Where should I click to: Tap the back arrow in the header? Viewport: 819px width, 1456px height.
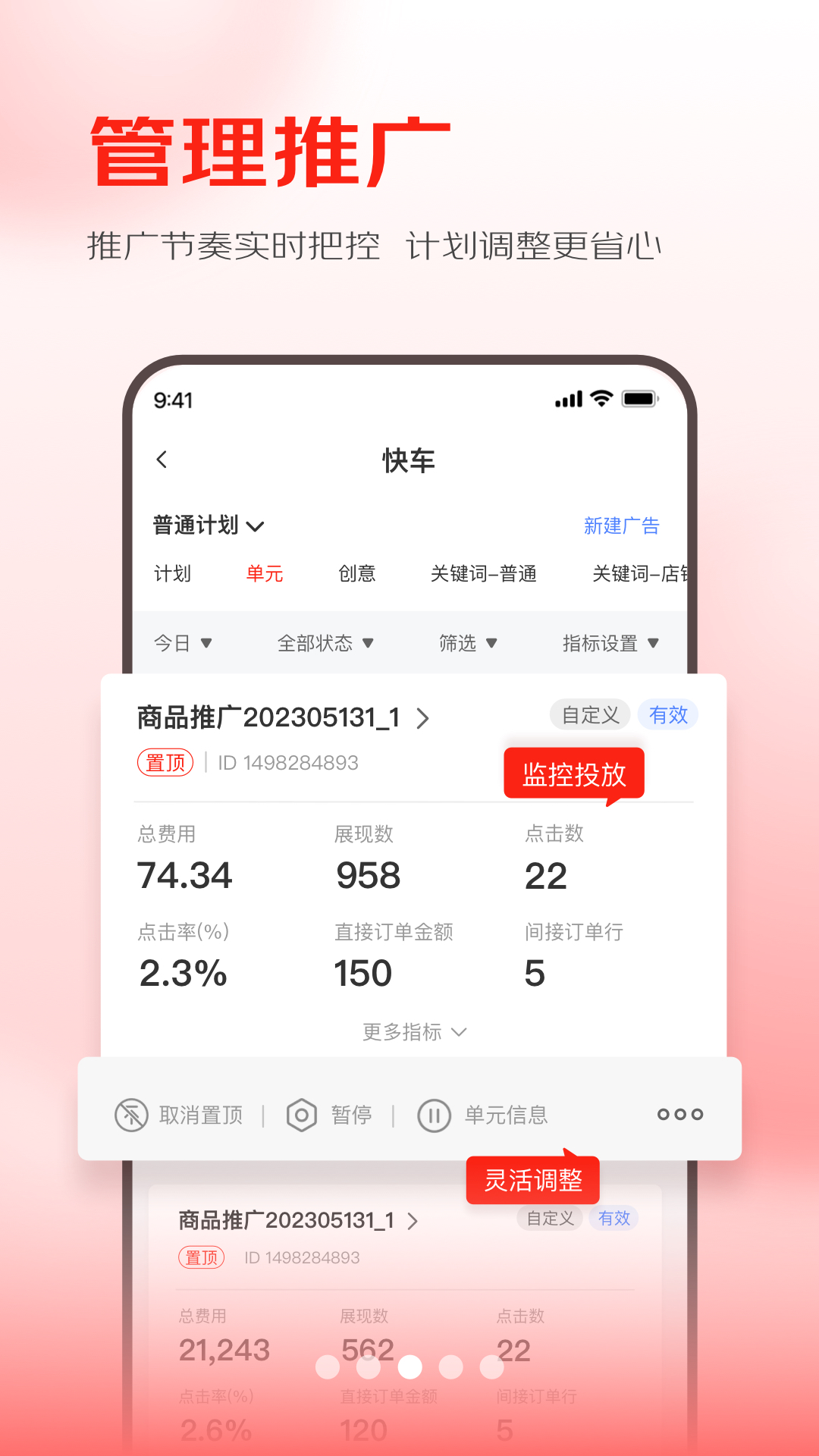click(160, 460)
